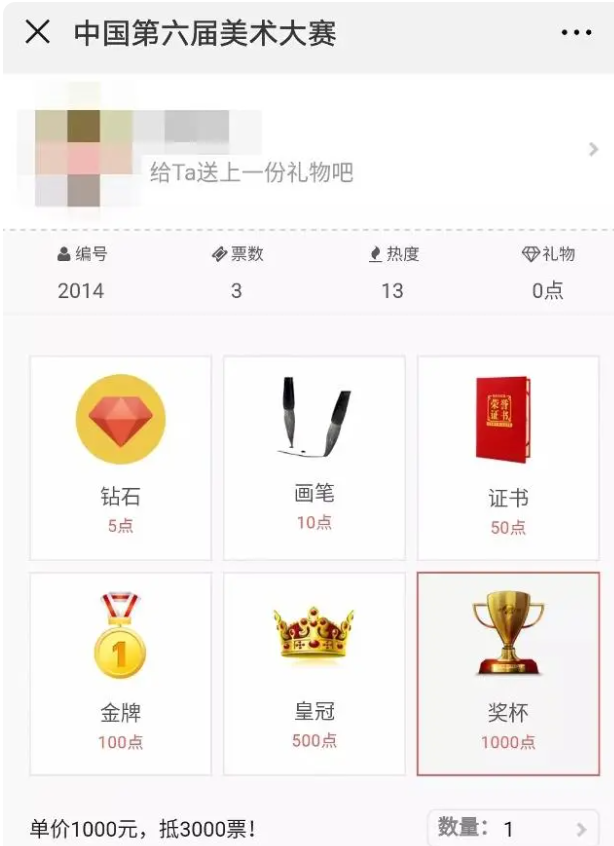Pick the 证书 50点 gift

click(x=508, y=457)
